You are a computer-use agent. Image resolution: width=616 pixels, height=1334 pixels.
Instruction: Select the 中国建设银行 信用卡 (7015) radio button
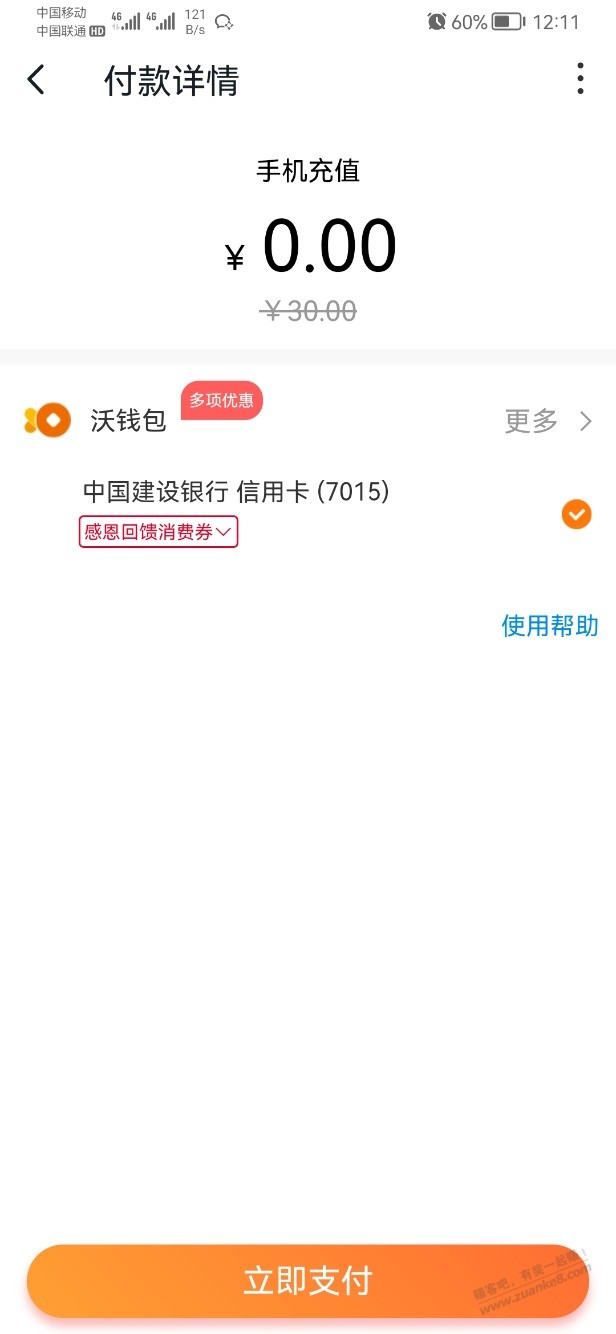click(577, 515)
